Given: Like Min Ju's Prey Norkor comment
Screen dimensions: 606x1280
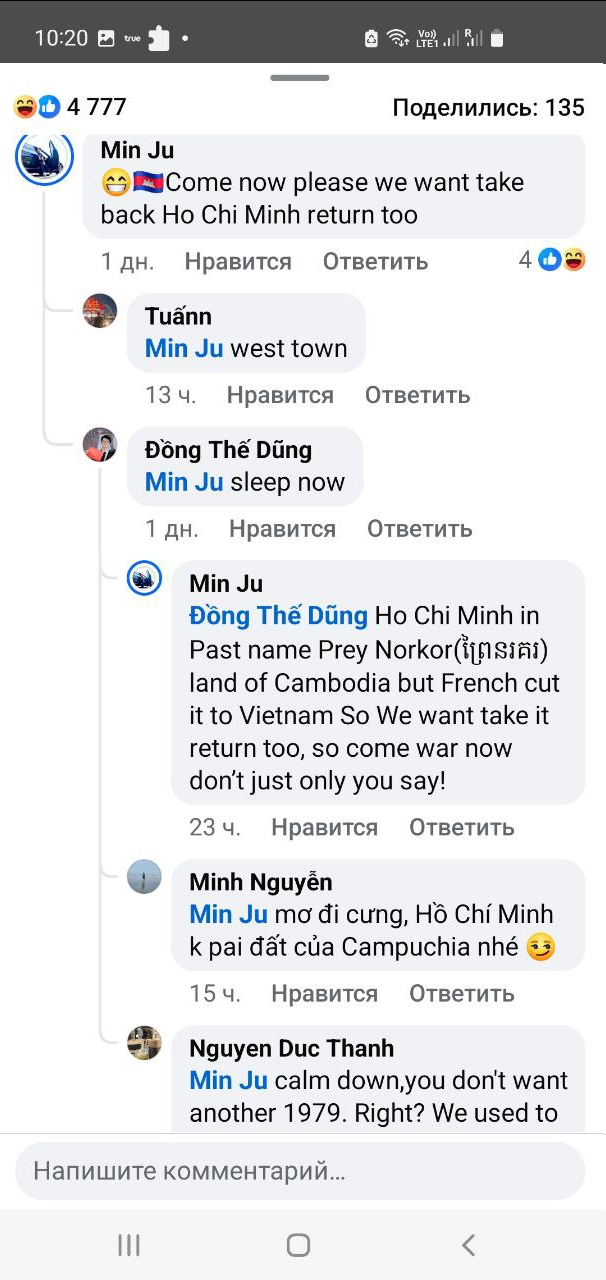Looking at the screenshot, I should pos(324,828).
